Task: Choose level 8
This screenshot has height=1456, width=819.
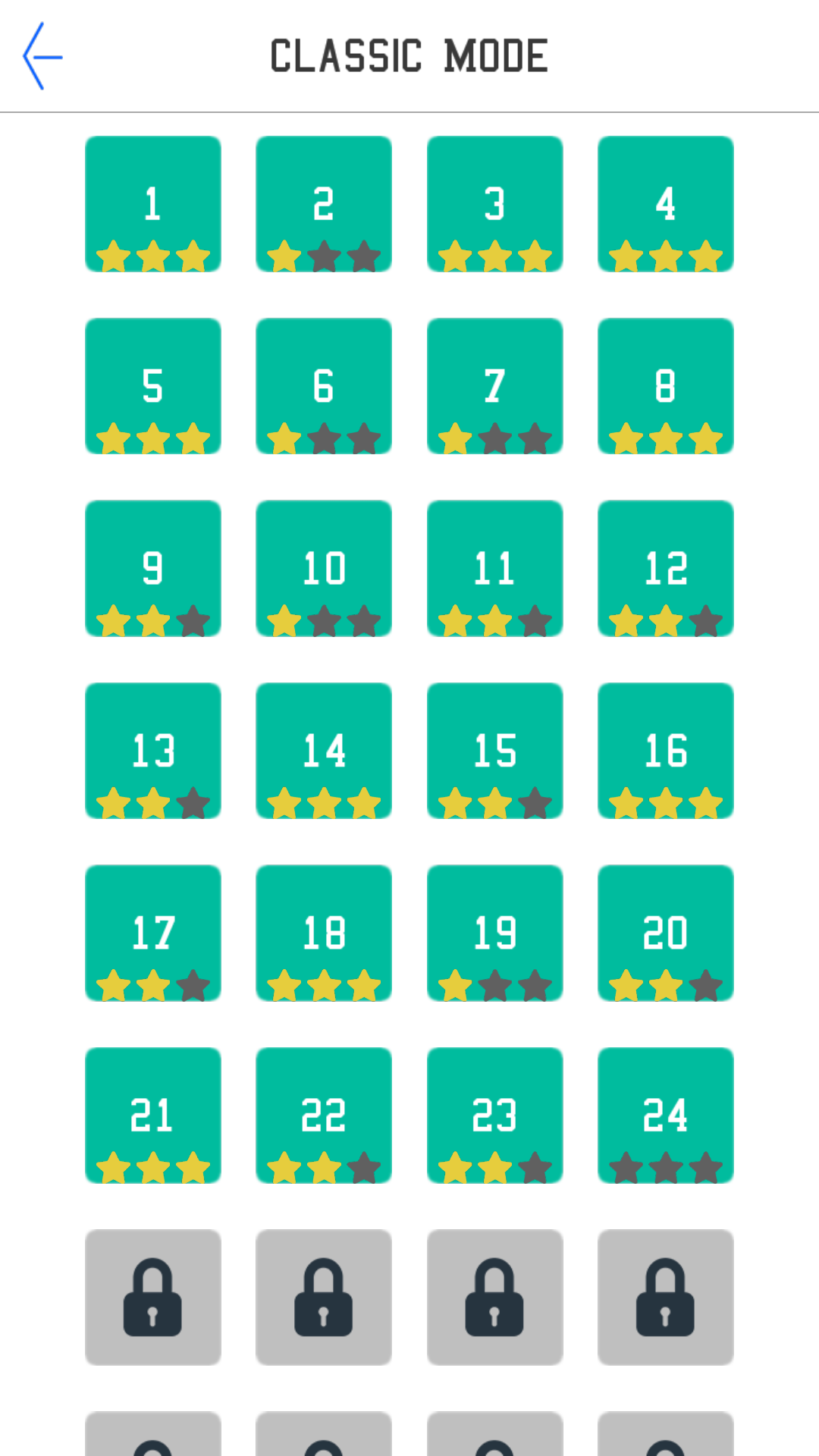Action: (x=666, y=386)
